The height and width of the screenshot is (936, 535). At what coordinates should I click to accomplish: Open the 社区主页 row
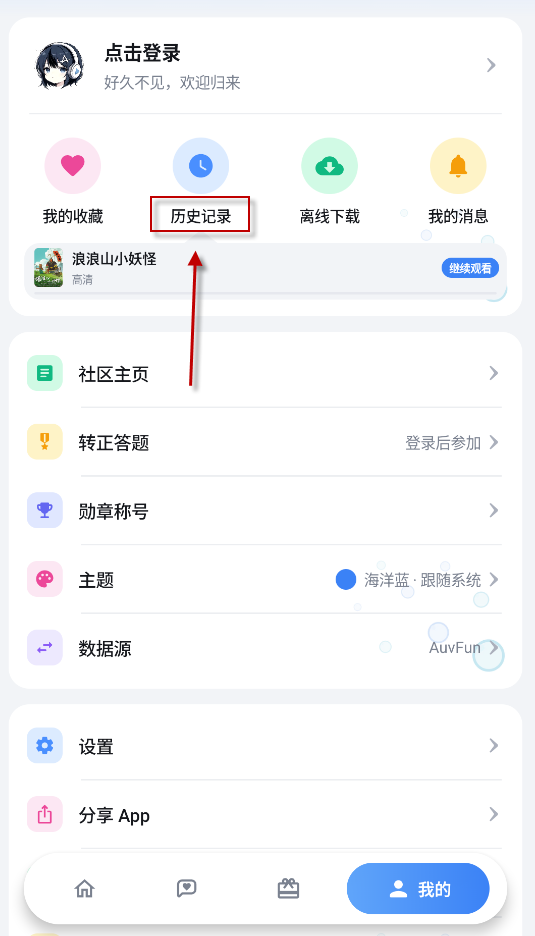point(265,374)
